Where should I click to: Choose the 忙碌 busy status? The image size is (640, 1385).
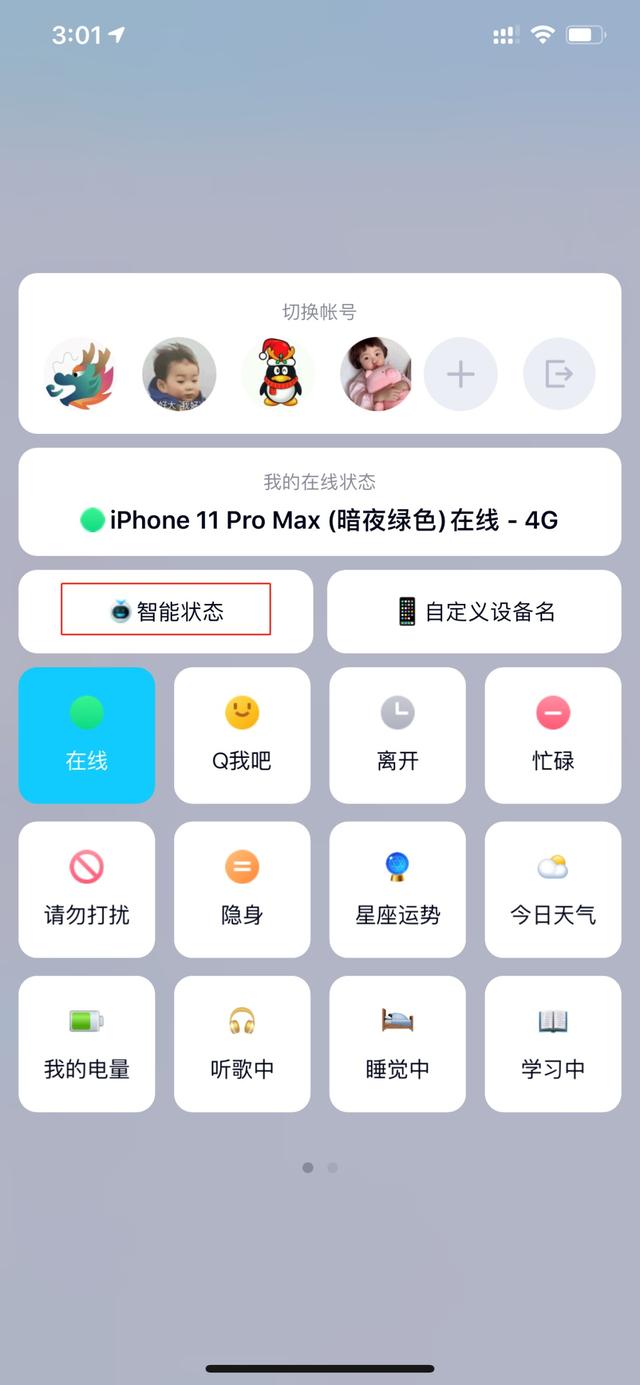553,735
